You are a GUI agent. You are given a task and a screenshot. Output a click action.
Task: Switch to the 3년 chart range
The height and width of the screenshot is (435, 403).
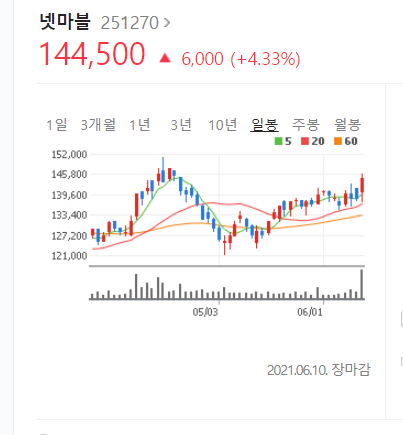coord(181,125)
